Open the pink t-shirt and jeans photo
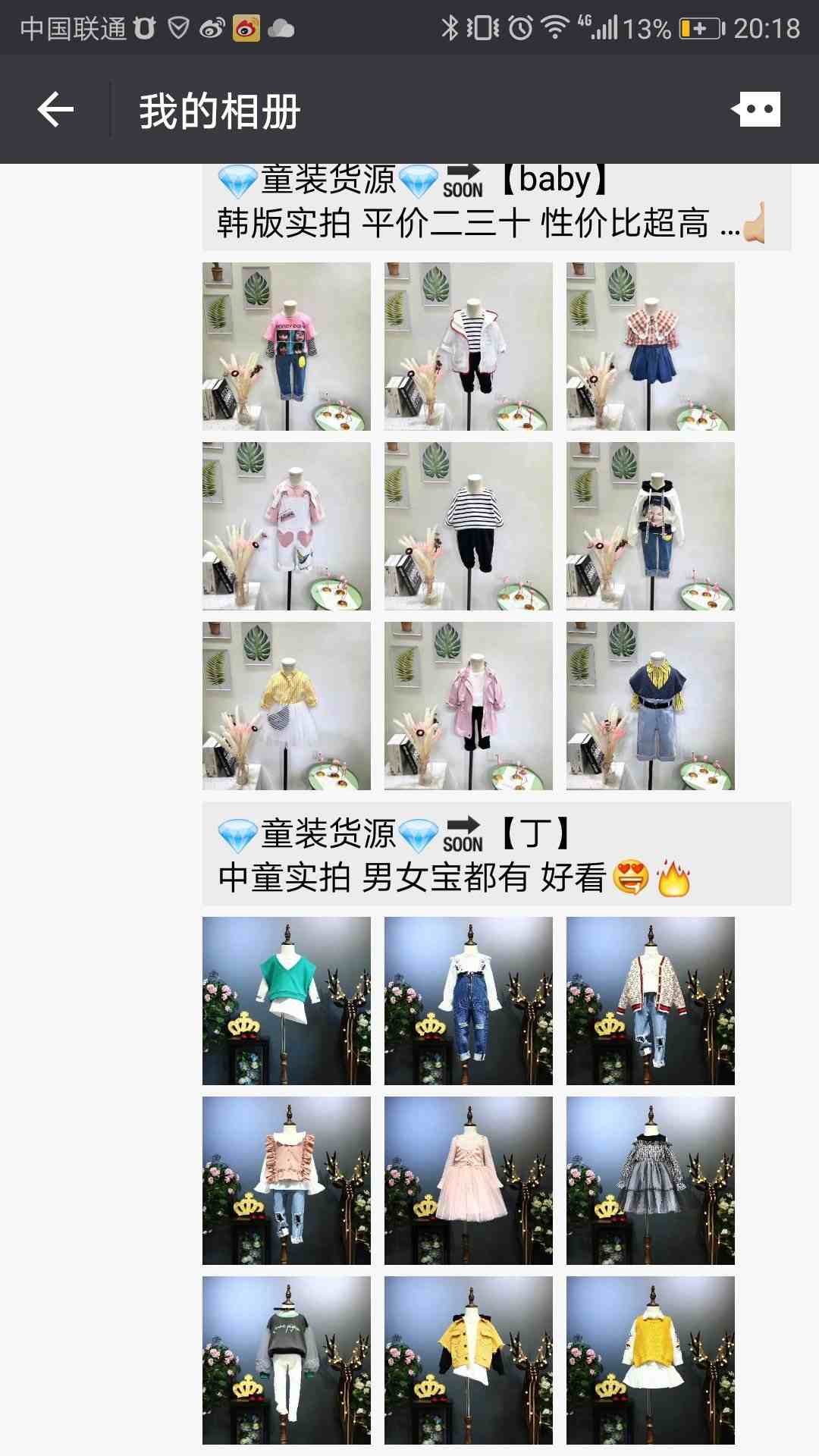This screenshot has width=819, height=1456. point(286,347)
